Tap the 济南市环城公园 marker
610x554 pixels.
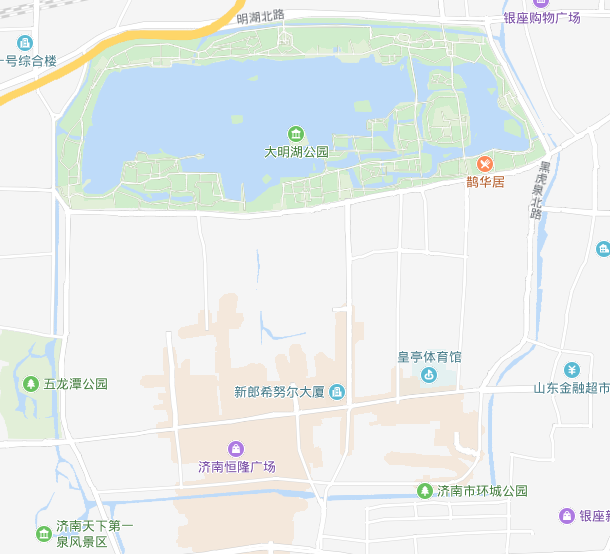pyautogui.click(x=426, y=491)
